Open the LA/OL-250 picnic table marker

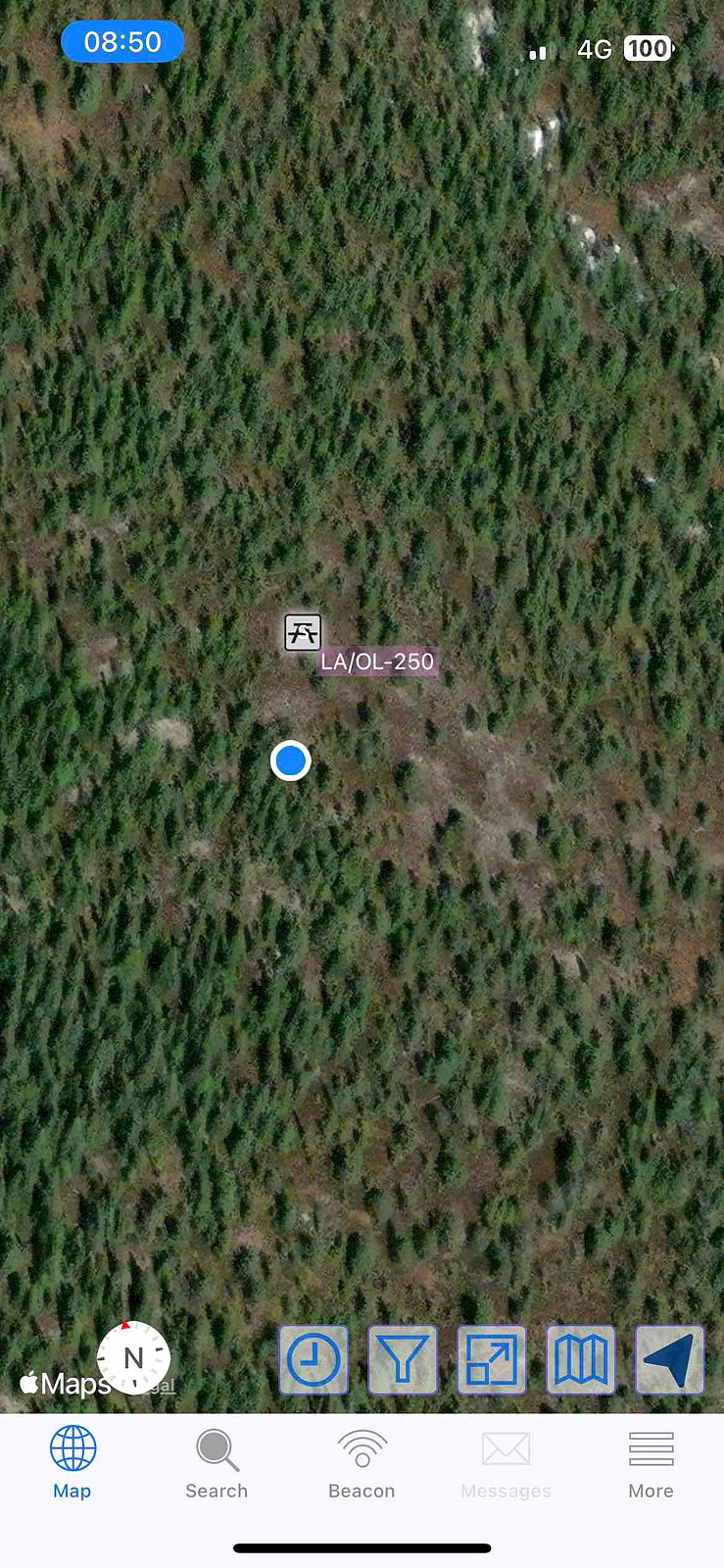(303, 632)
